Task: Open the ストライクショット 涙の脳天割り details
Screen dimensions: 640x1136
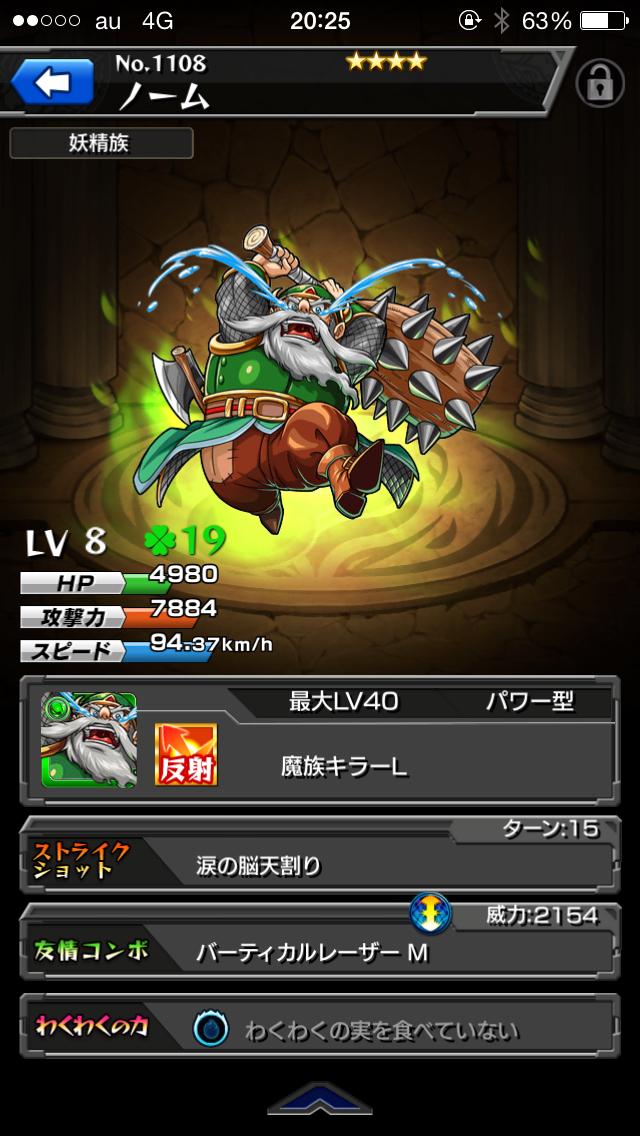Action: coord(320,856)
